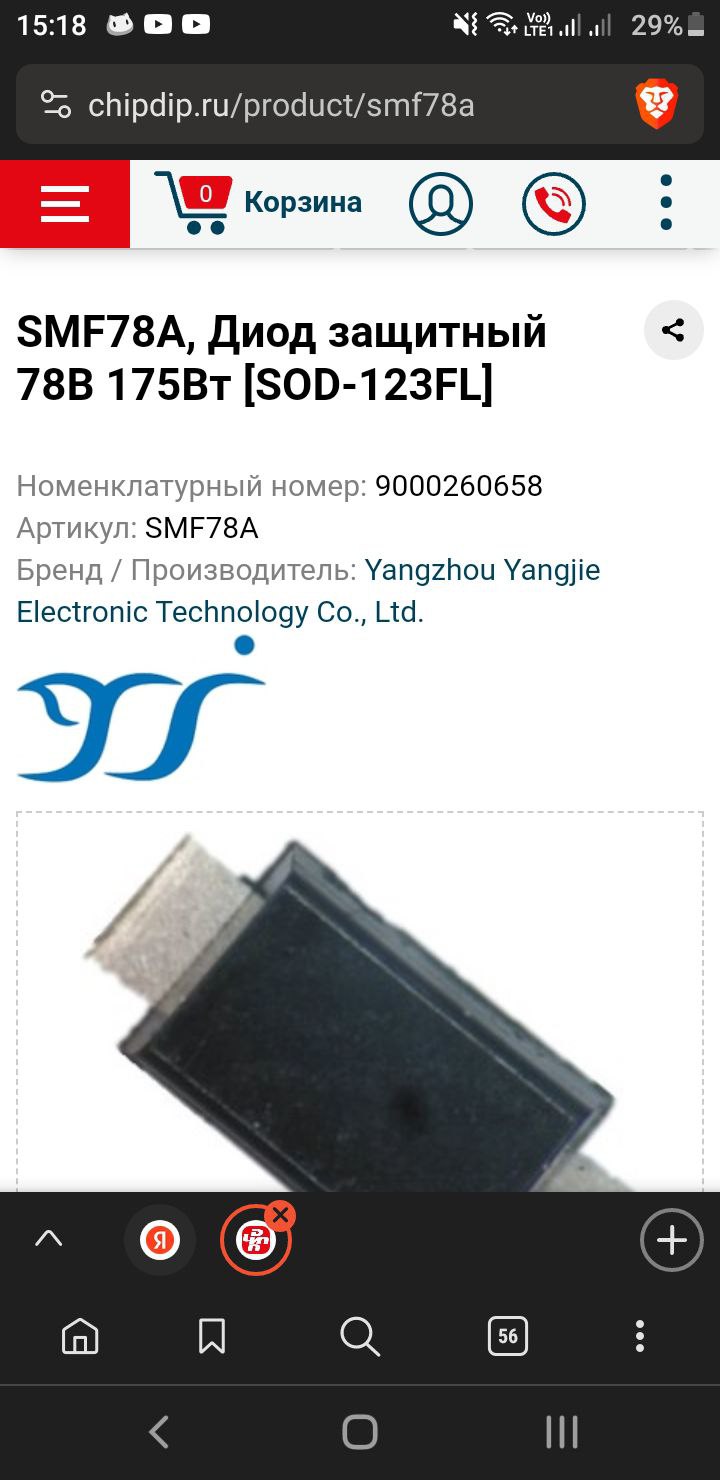The image size is (720, 1480).
Task: Go to the browser home page
Action: point(80,1336)
